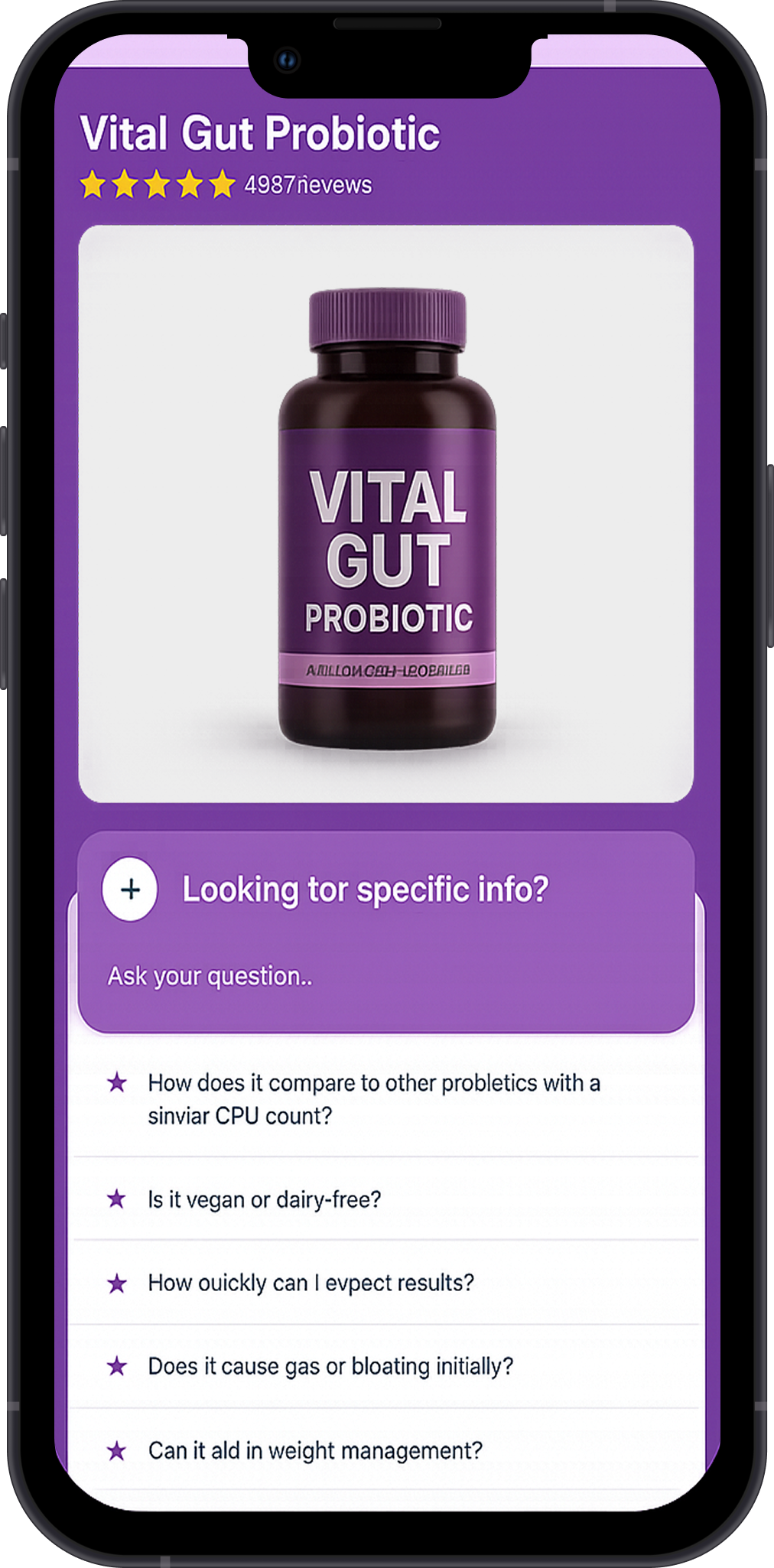The image size is (774, 1568).
Task: Select the question comparing other probiotics
Action: [x=374, y=1099]
